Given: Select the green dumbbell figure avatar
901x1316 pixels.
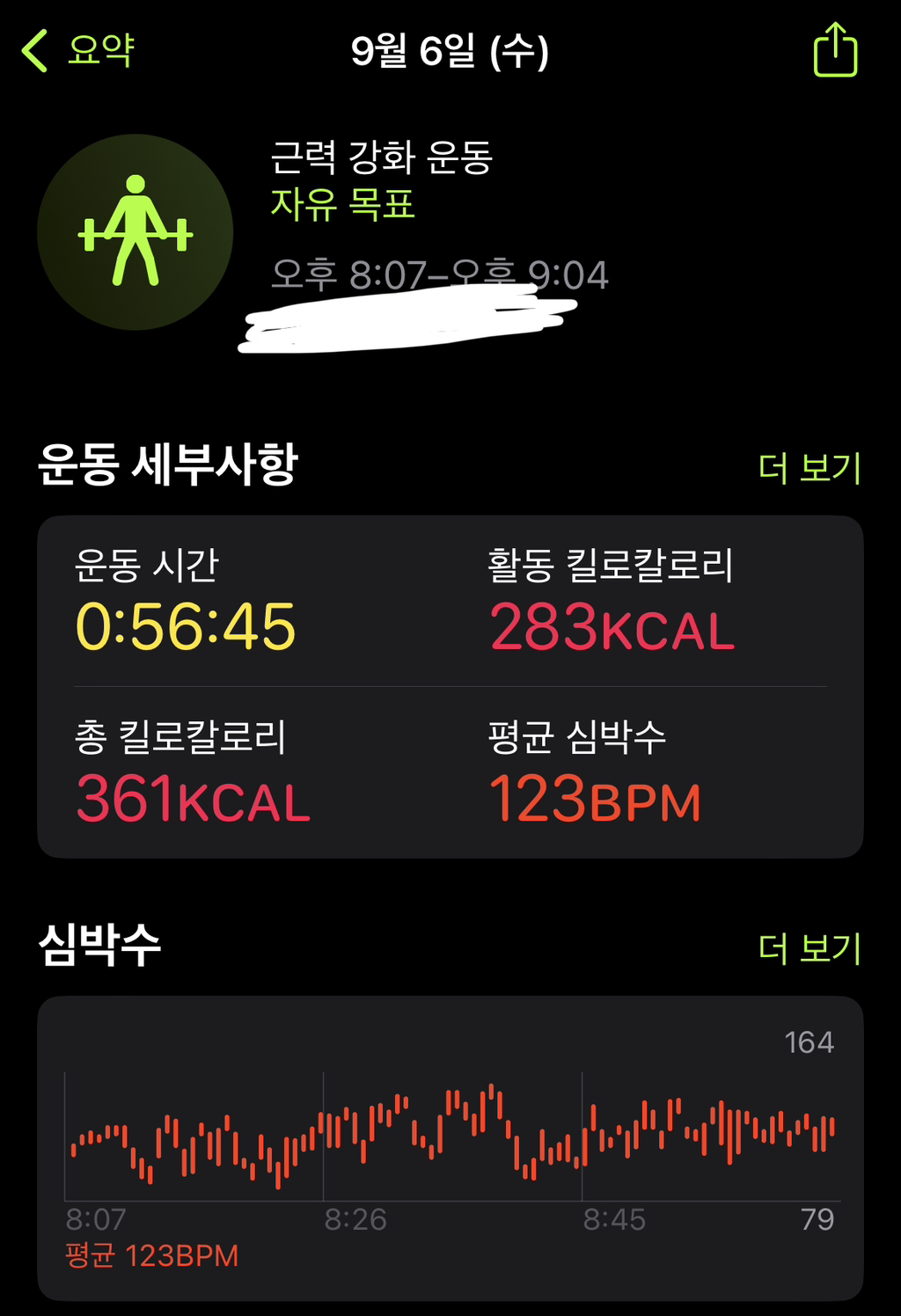Looking at the screenshot, I should coord(134,233).
